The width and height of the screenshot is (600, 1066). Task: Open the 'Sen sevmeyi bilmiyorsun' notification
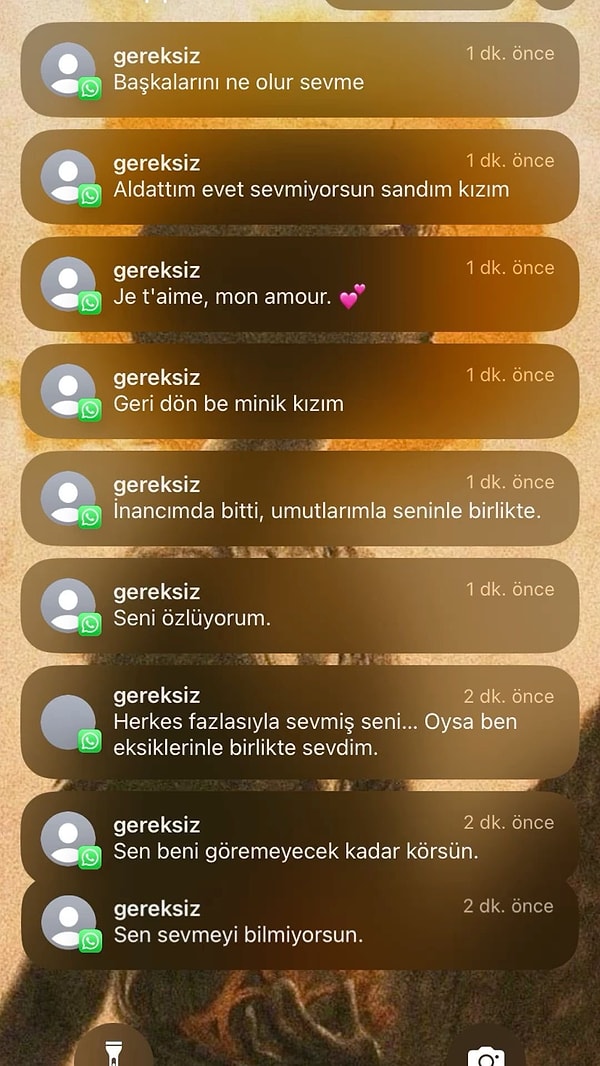(300, 922)
